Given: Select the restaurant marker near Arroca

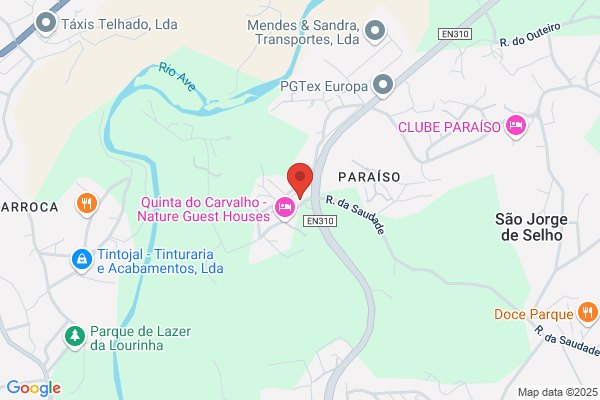Looking at the screenshot, I should [87, 204].
